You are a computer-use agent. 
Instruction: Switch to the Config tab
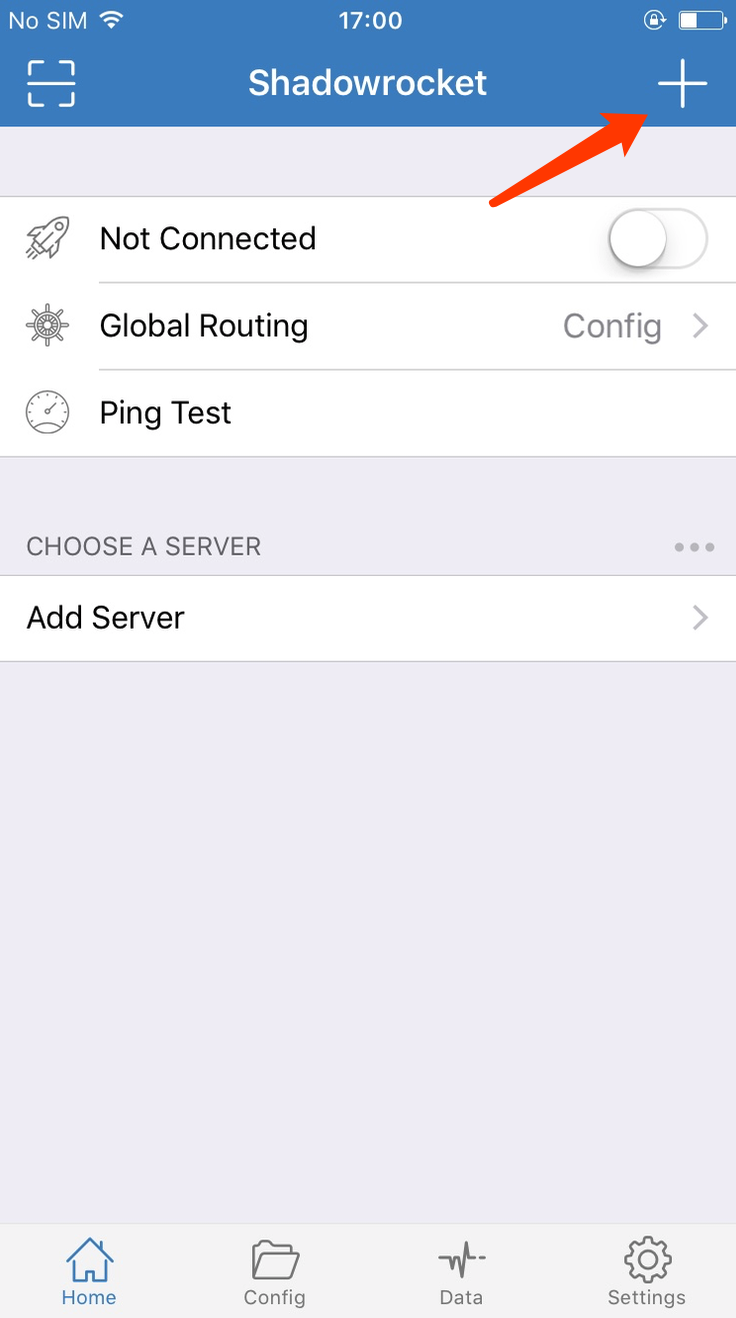point(275,1272)
